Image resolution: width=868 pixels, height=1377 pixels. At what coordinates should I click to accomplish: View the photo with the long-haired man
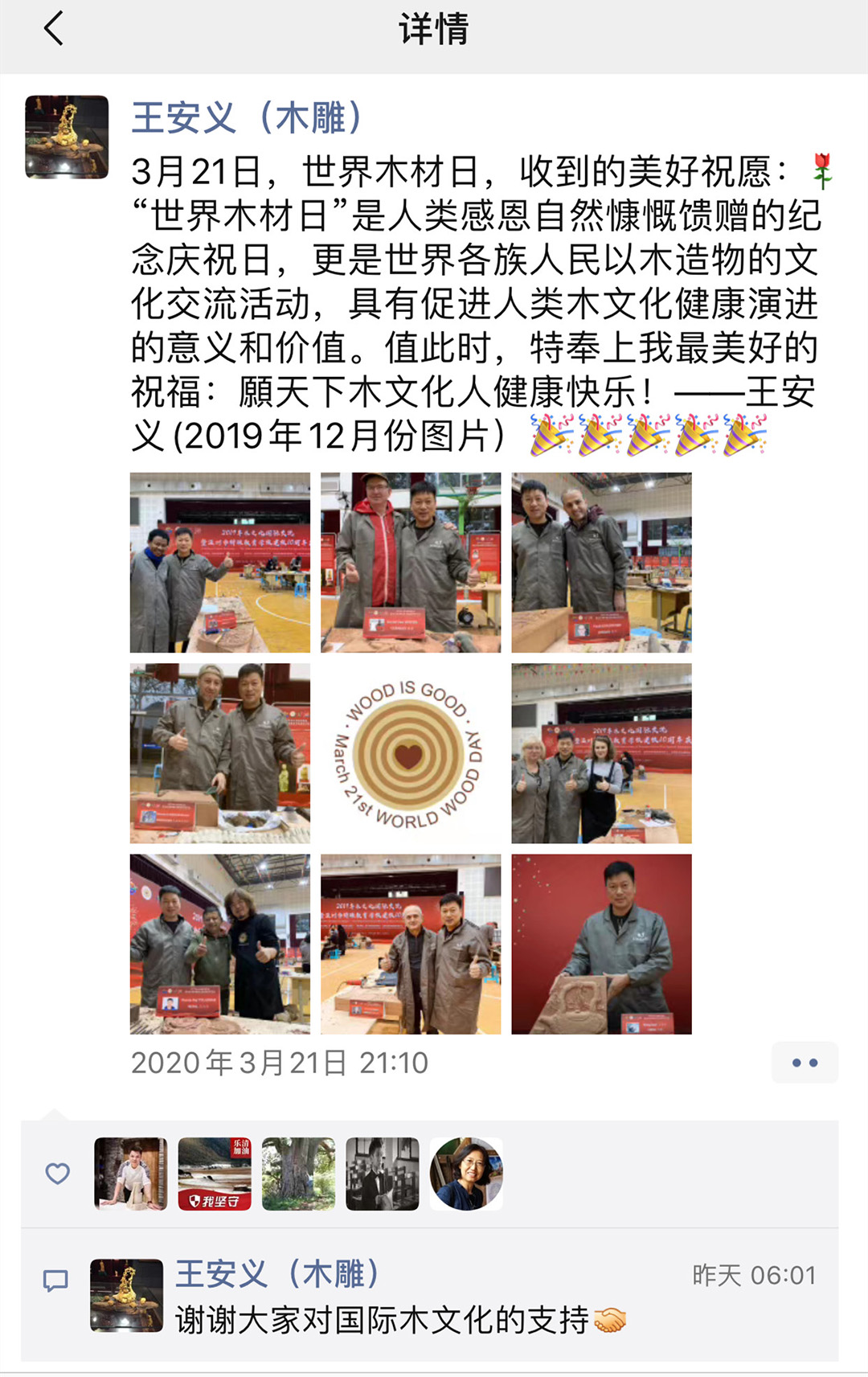[x=219, y=944]
